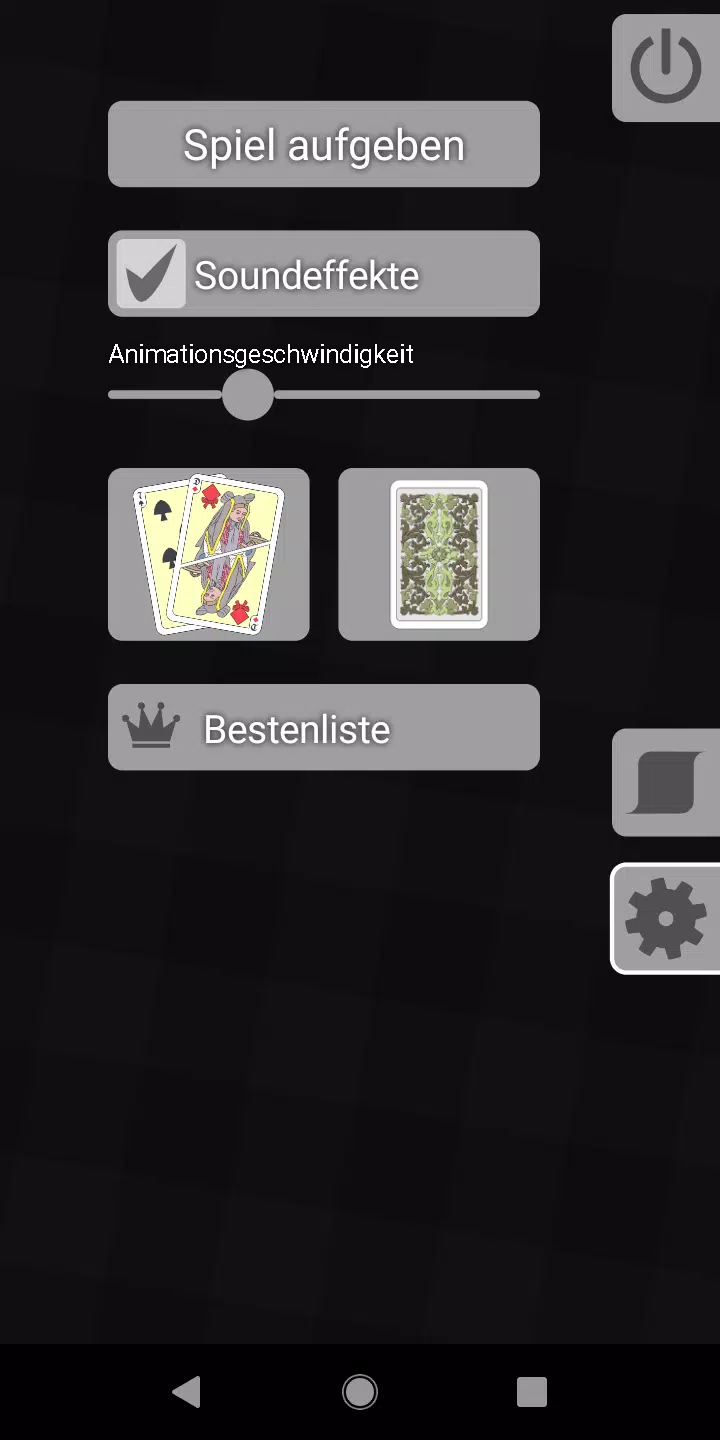Viewport: 720px width, 1440px height.
Task: Choose the card back design tile
Action: (438, 554)
